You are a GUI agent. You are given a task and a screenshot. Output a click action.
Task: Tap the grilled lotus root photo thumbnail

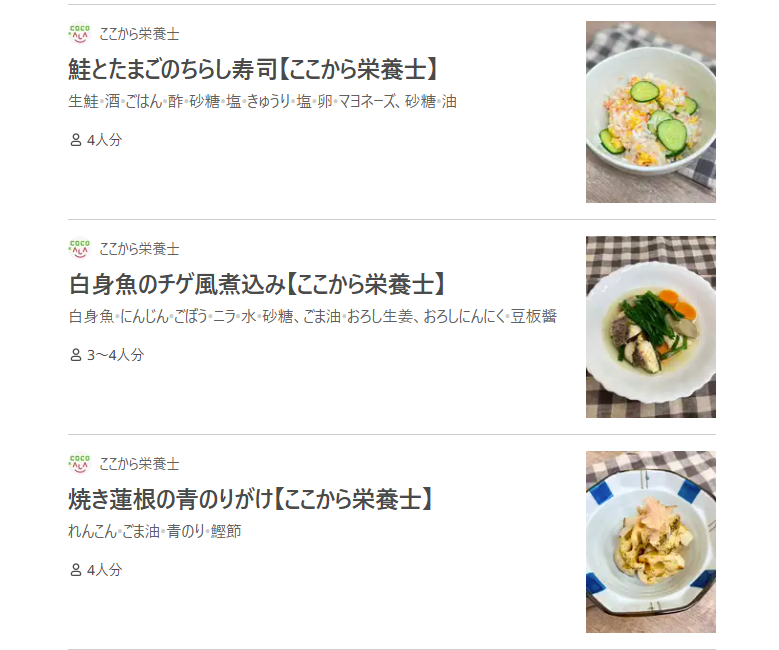[650, 542]
